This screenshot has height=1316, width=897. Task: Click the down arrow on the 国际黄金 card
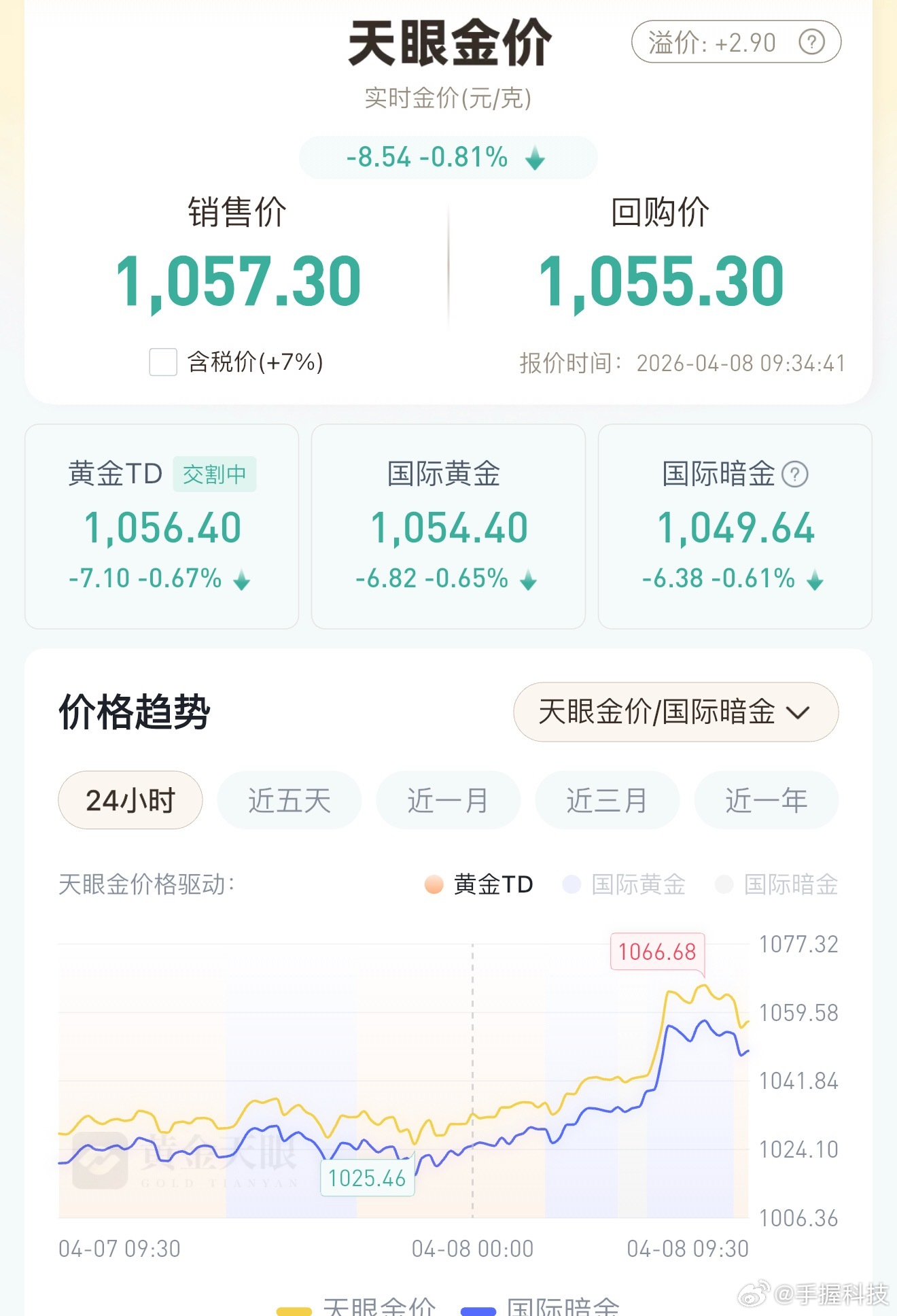[x=527, y=581]
